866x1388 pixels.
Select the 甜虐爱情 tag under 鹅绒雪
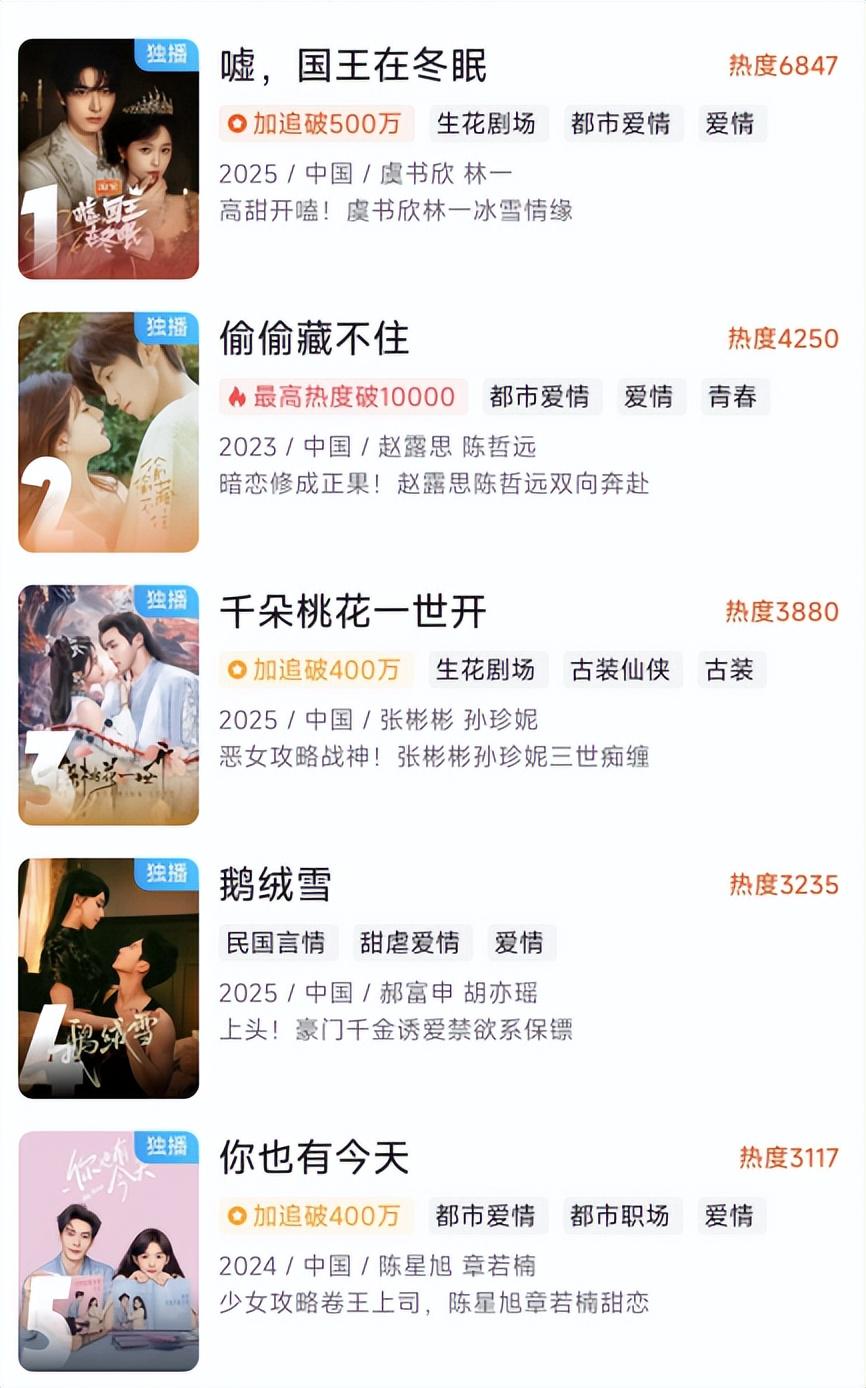(x=410, y=943)
